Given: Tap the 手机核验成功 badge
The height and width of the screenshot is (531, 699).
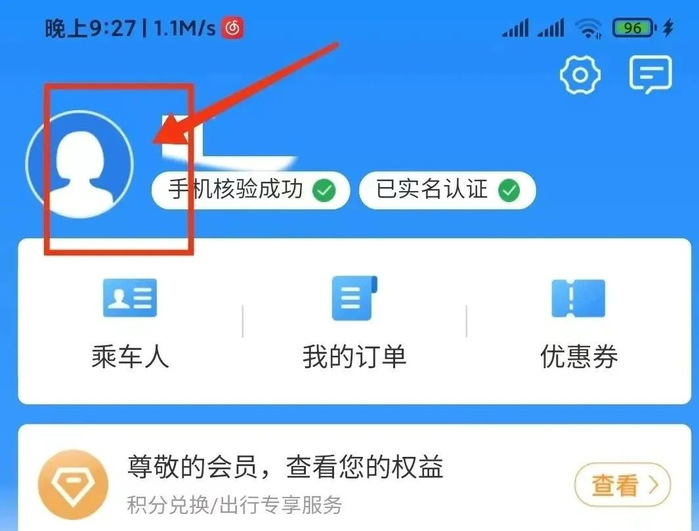Looking at the screenshot, I should tap(250, 190).
